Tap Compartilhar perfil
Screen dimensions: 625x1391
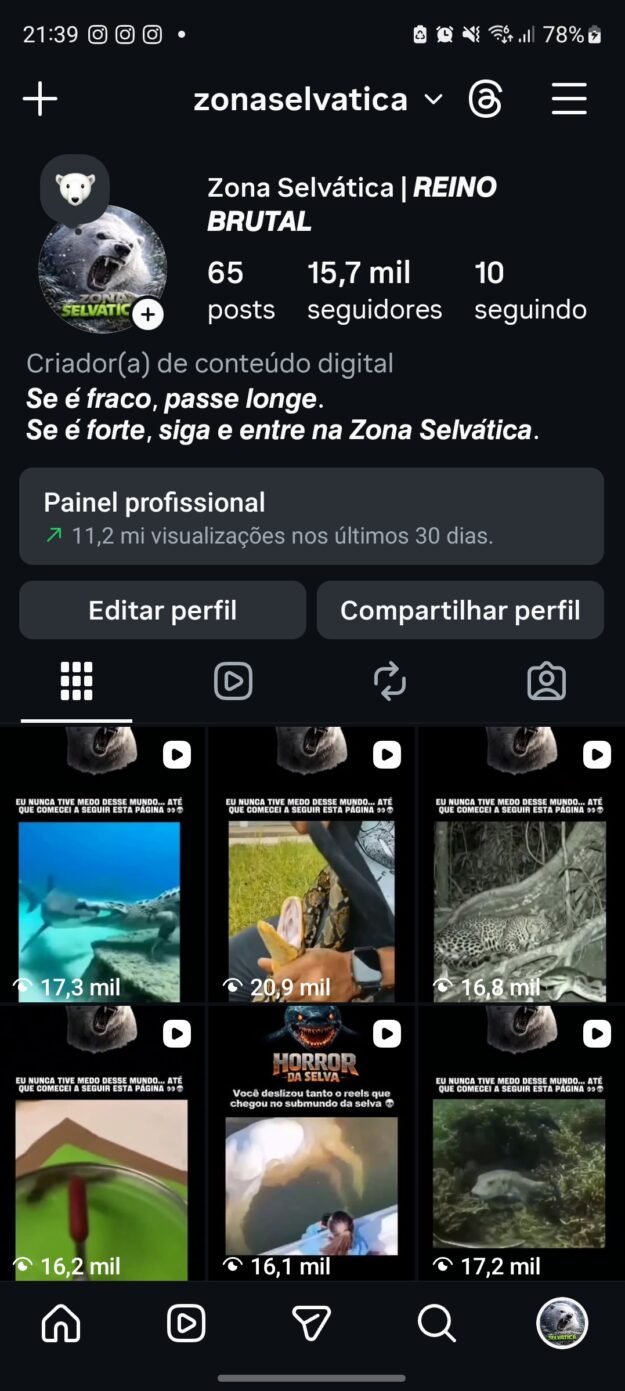[x=460, y=610]
